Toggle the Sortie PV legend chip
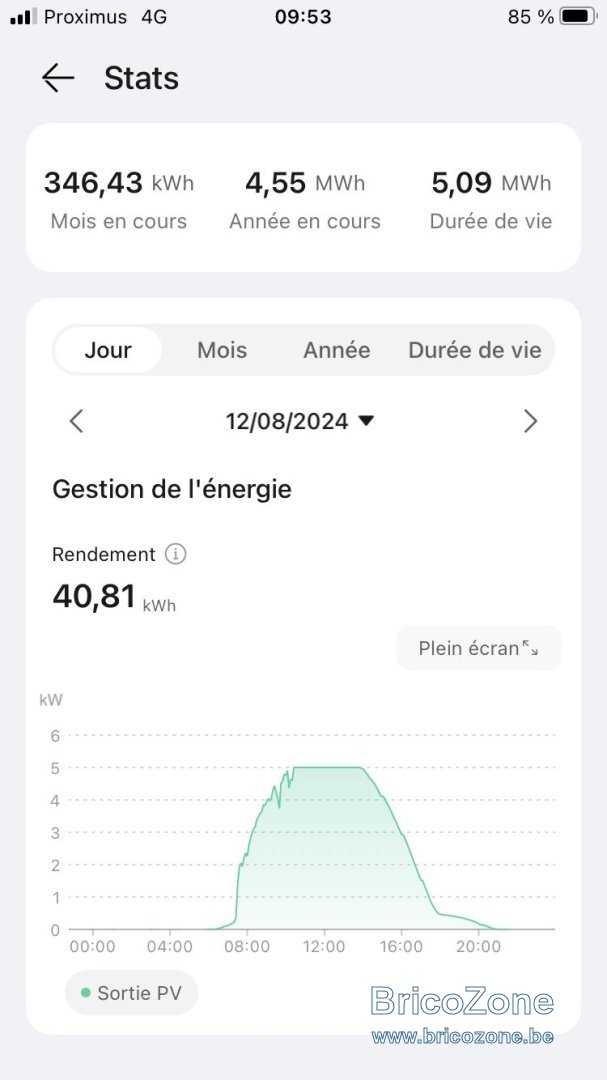The height and width of the screenshot is (1080, 607). click(132, 993)
